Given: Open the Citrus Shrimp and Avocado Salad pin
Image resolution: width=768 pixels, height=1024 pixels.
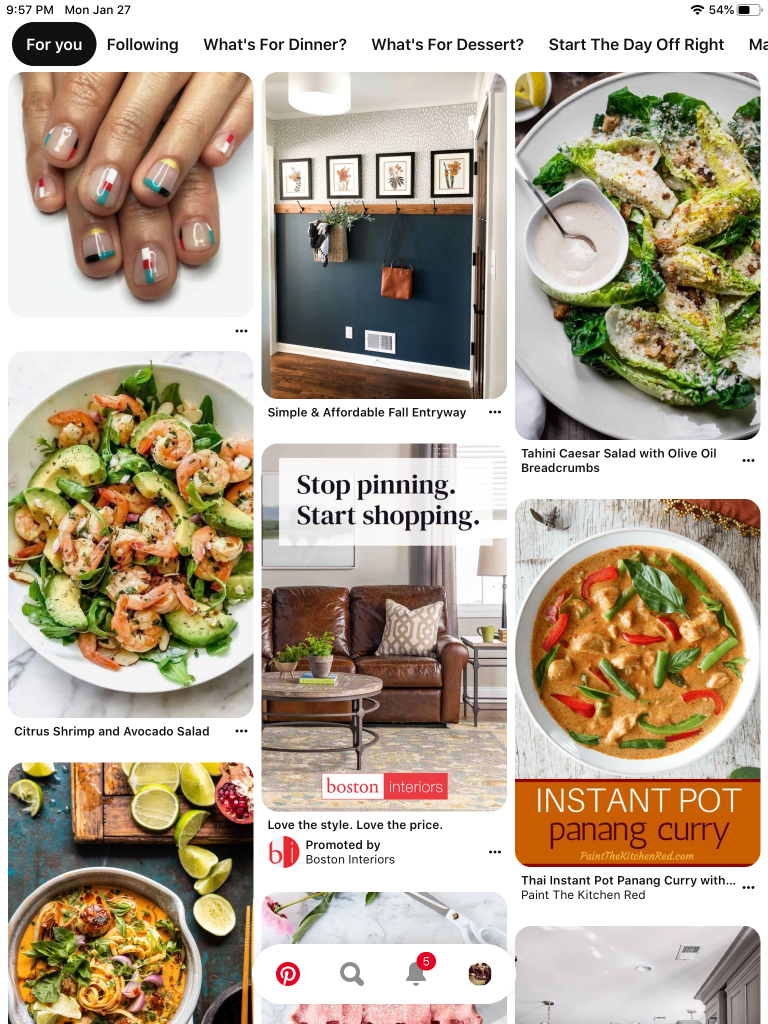Looking at the screenshot, I should (x=130, y=534).
